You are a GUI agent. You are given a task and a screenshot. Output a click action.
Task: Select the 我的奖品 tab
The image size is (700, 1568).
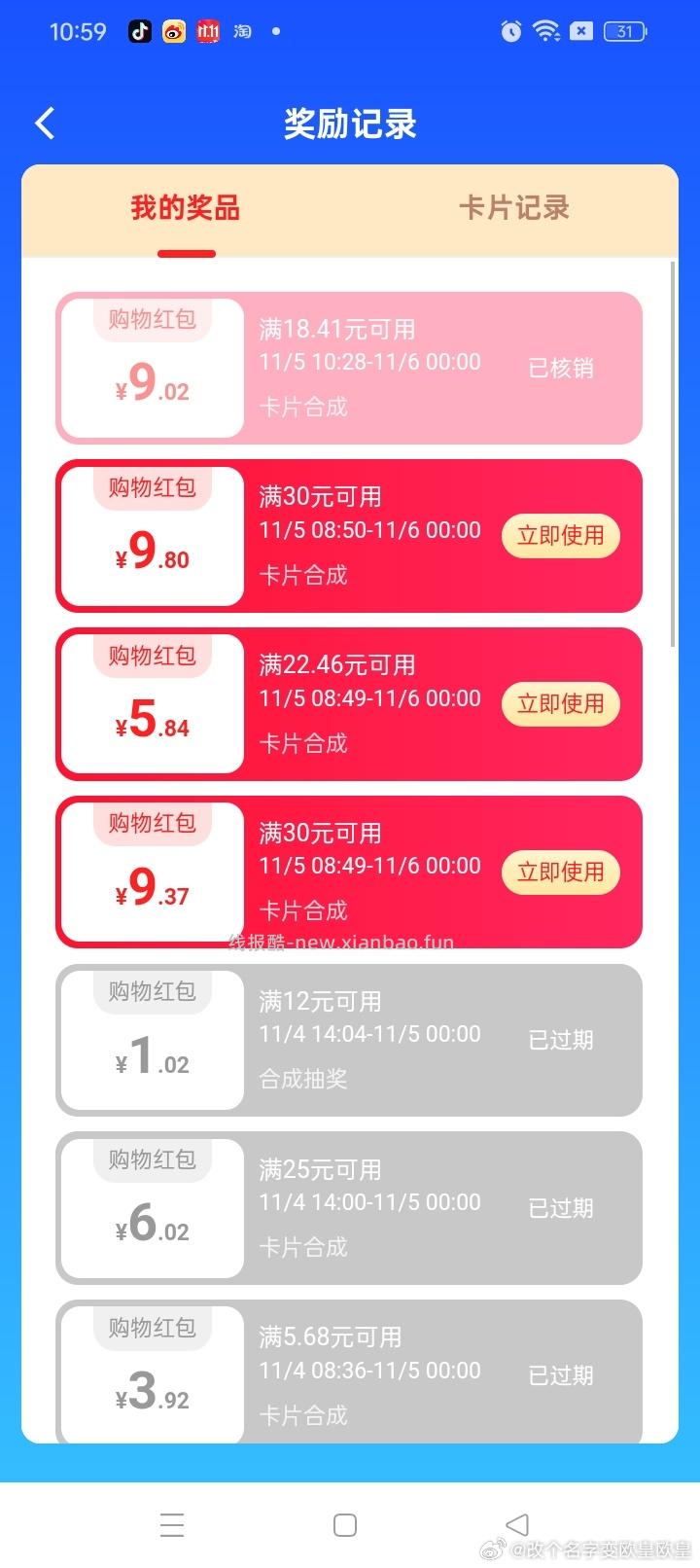pos(187,207)
